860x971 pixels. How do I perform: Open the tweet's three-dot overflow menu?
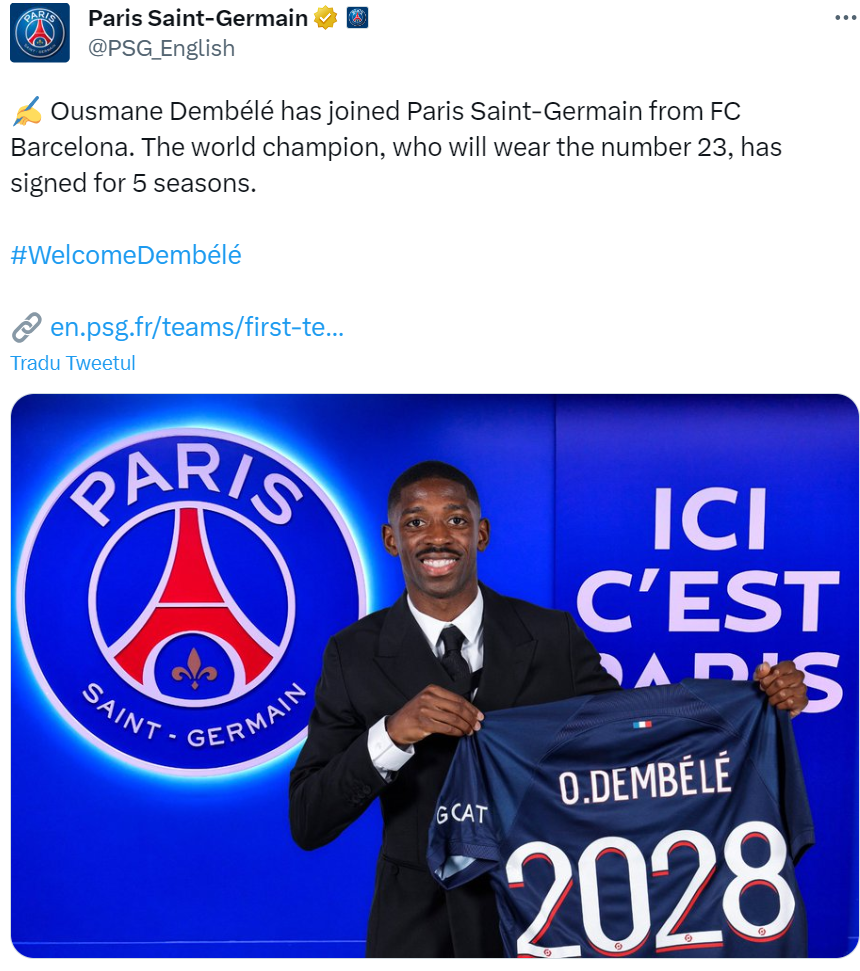(x=845, y=18)
